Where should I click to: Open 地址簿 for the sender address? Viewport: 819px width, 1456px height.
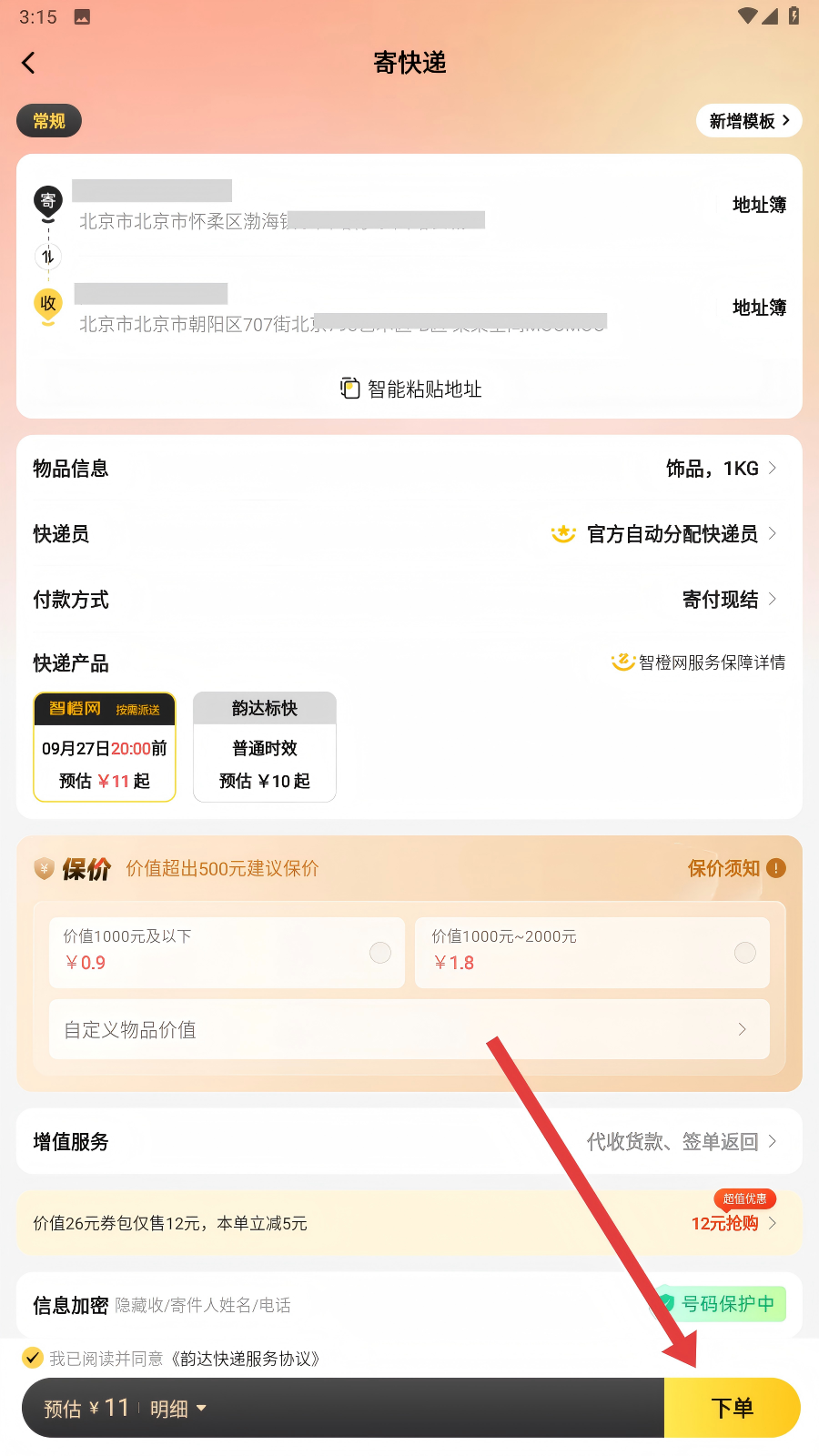(759, 205)
